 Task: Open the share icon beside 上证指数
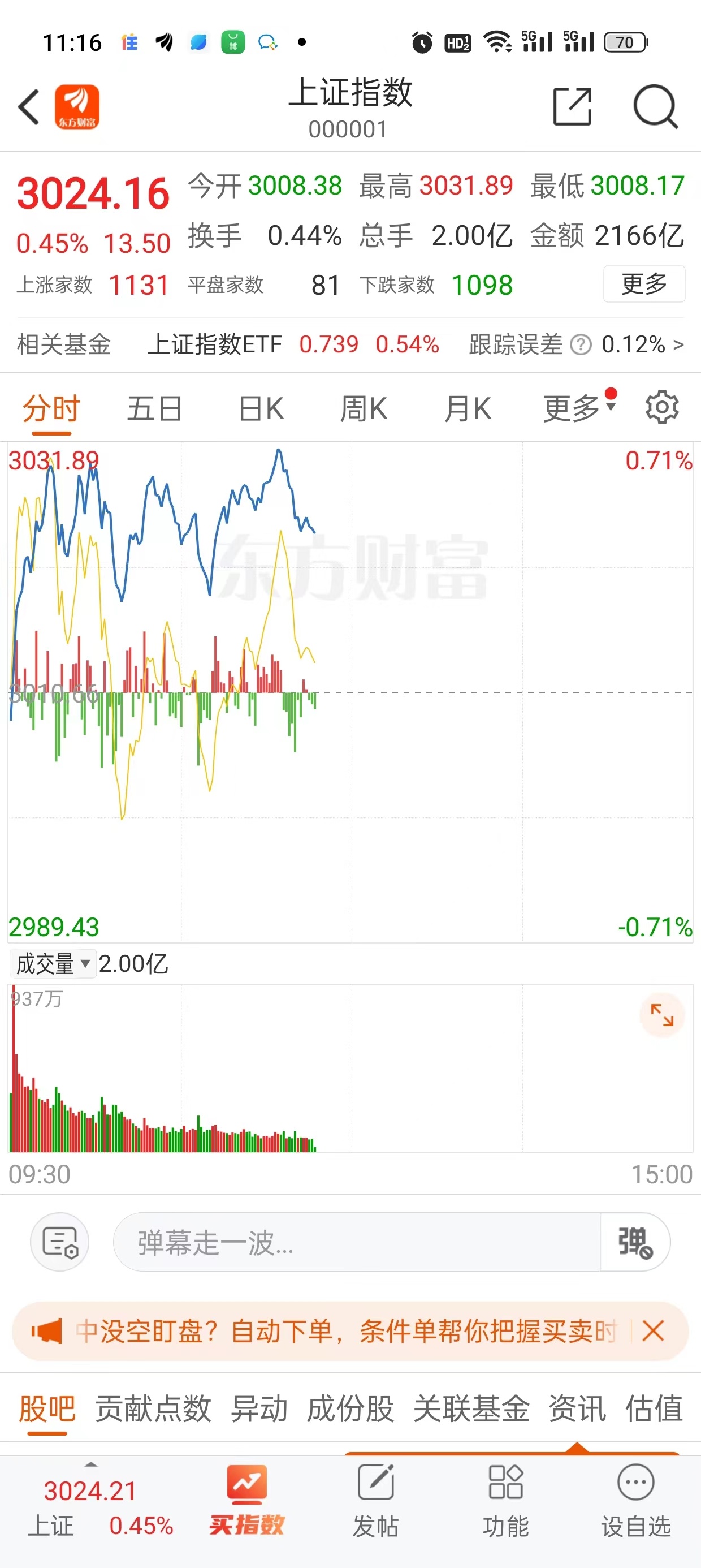tap(571, 106)
